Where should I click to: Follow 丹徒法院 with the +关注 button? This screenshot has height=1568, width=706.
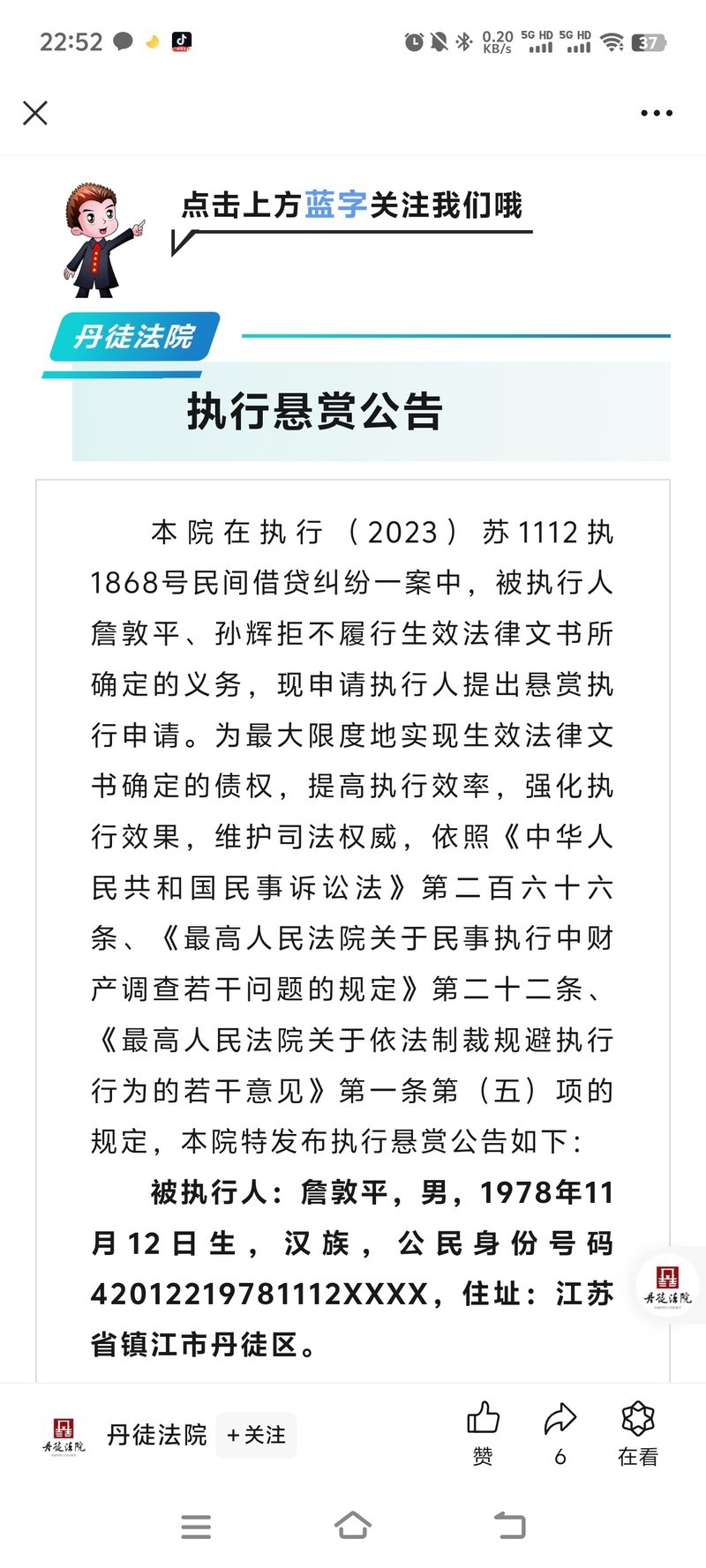click(x=256, y=1435)
